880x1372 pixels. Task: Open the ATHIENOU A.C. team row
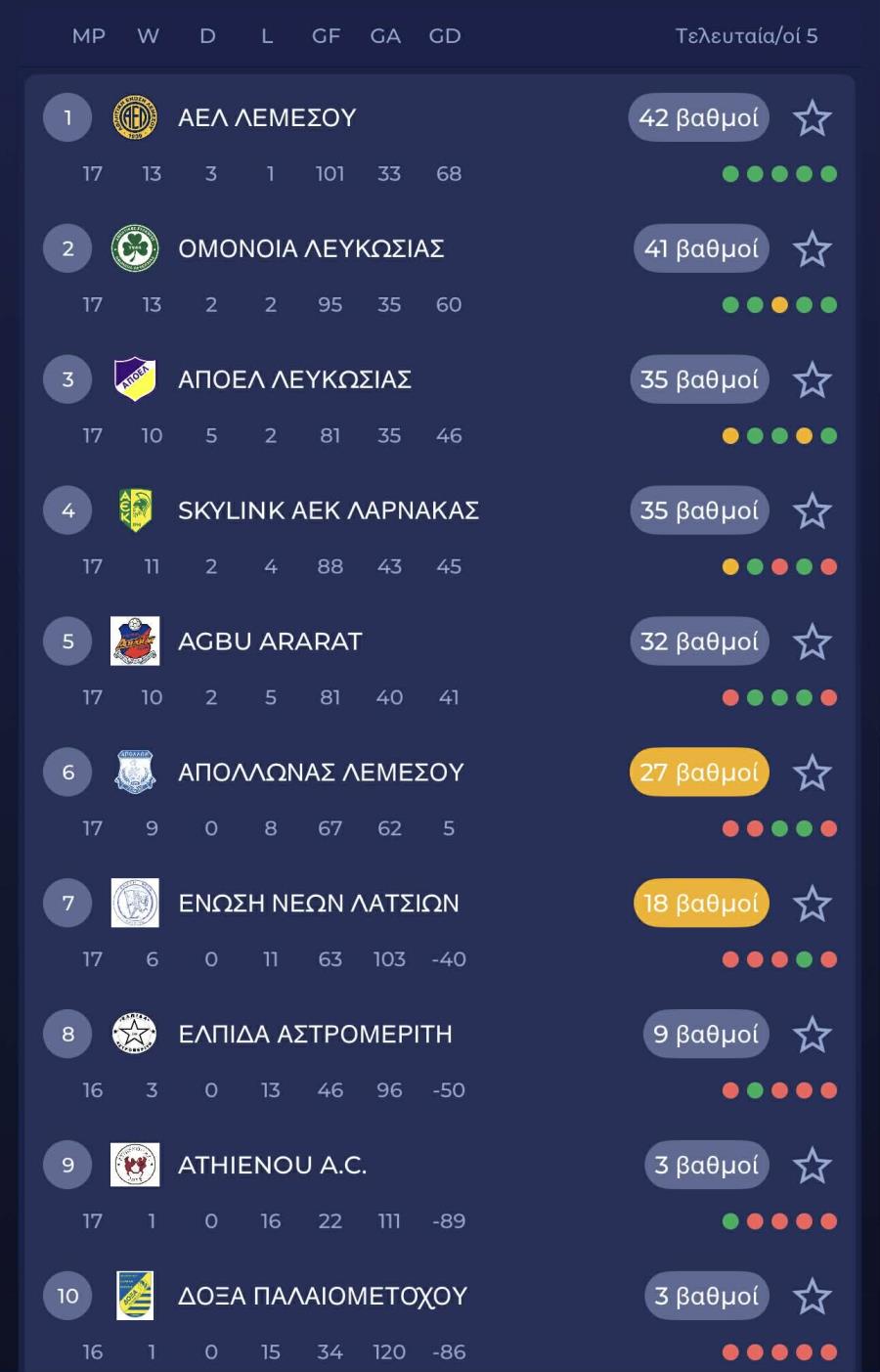coord(272,1167)
